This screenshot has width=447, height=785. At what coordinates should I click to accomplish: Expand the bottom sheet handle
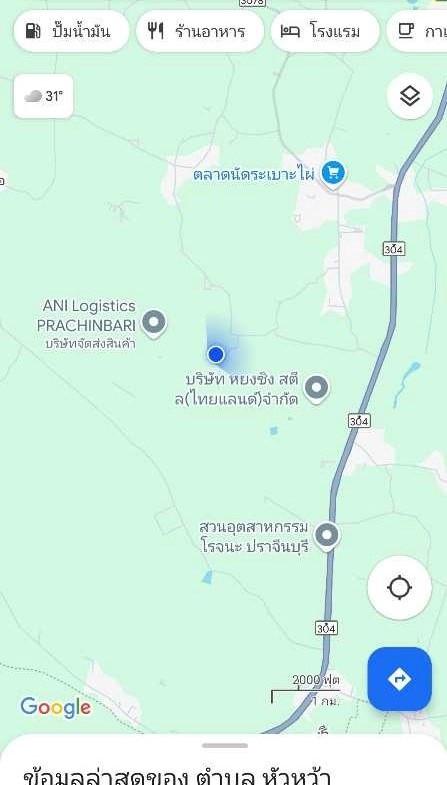click(225, 745)
